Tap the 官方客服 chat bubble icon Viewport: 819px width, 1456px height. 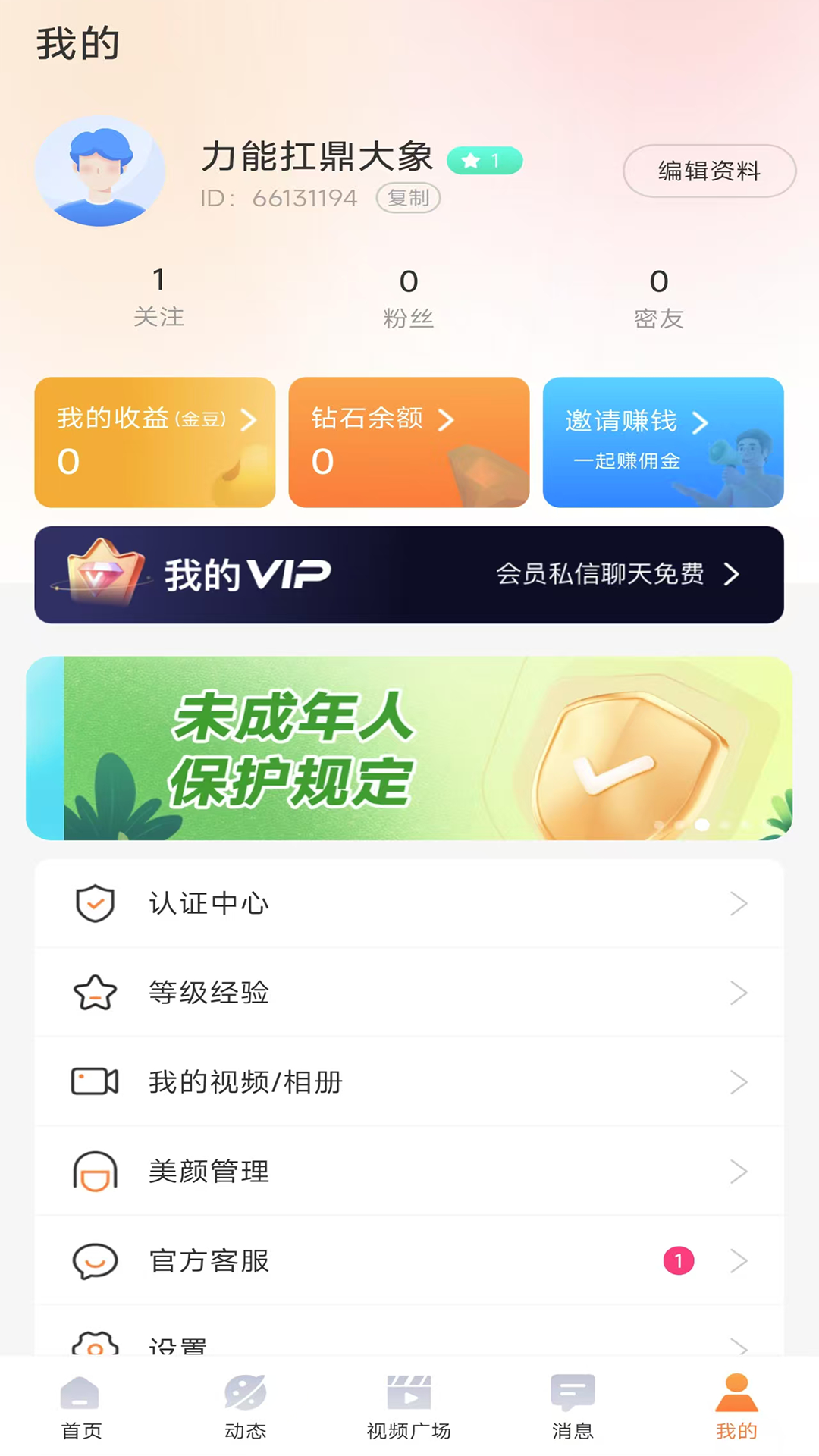[94, 1260]
